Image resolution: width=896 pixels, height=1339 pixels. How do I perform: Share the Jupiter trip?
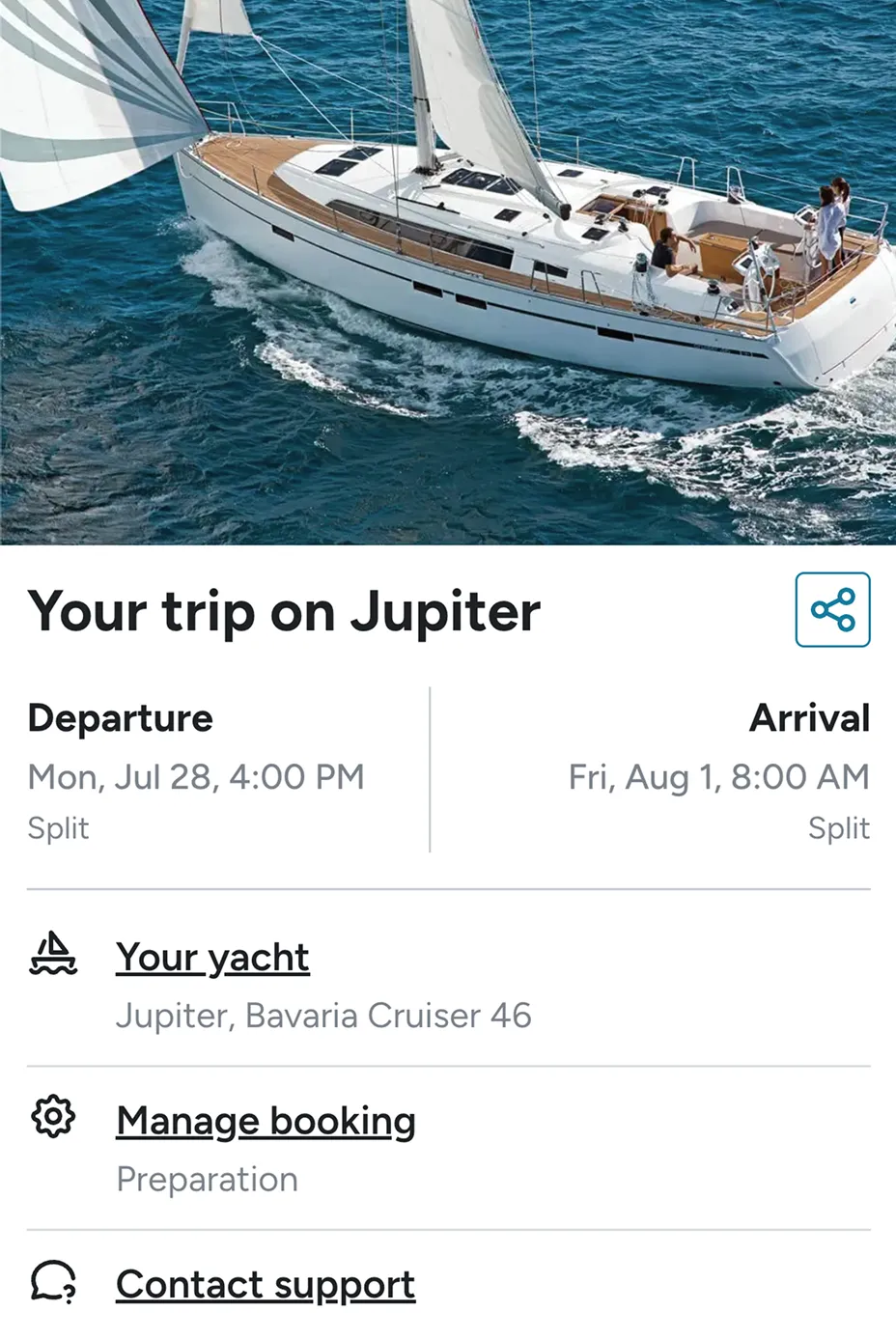tap(832, 610)
